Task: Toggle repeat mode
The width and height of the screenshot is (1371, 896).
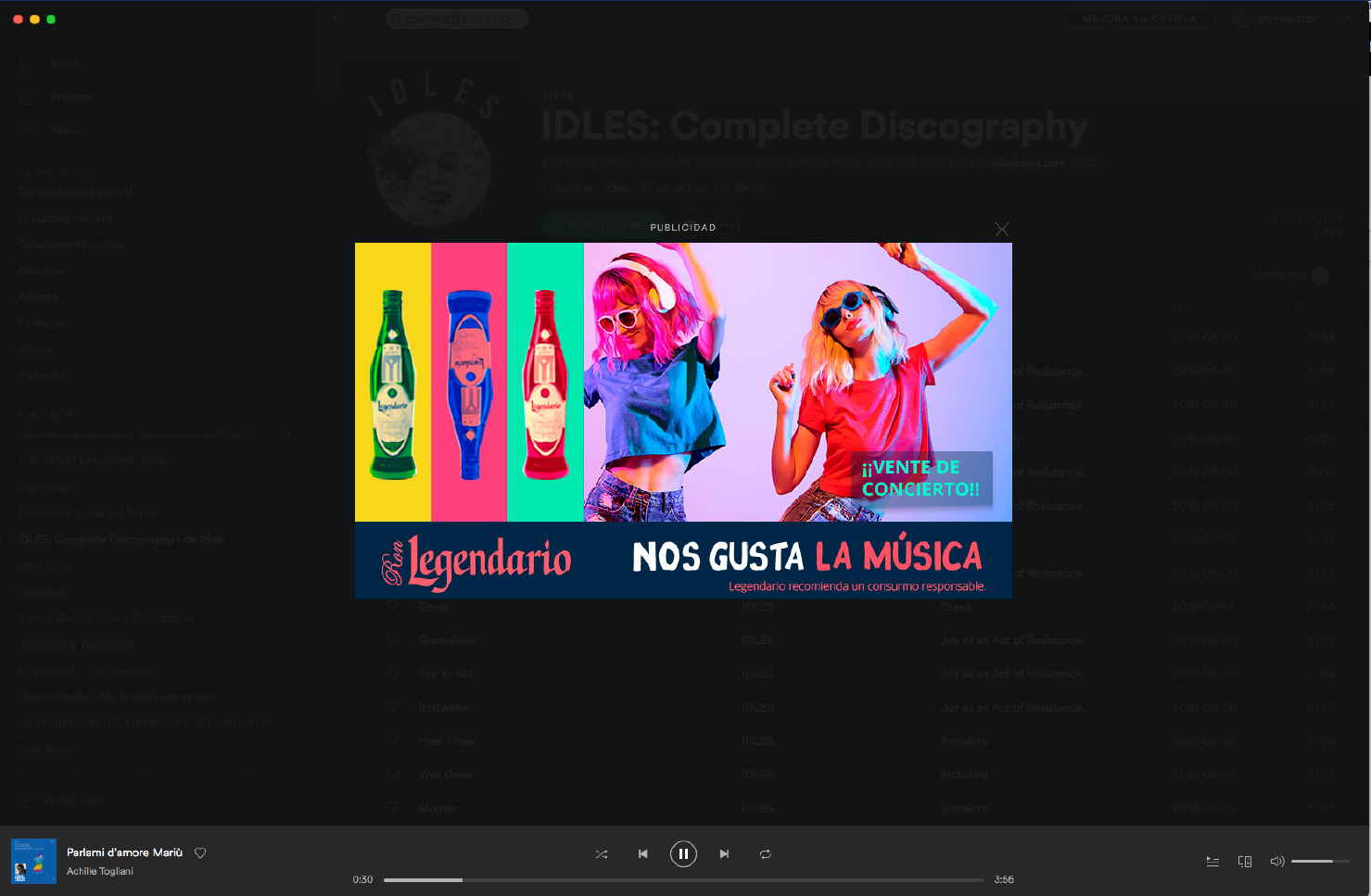Action: (x=765, y=853)
